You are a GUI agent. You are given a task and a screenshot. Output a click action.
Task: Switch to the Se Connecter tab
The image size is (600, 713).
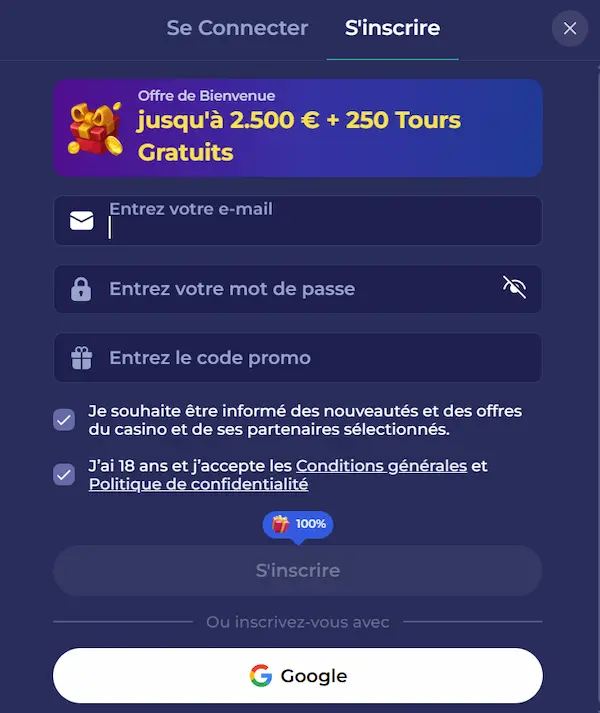pos(237,29)
